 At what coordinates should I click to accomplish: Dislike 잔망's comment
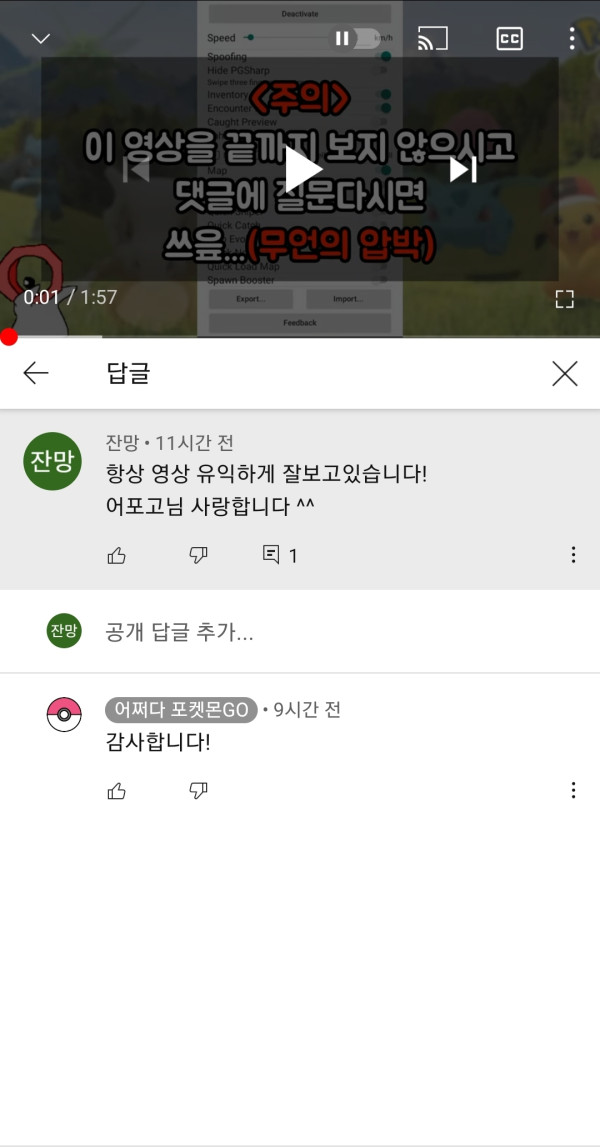point(198,555)
